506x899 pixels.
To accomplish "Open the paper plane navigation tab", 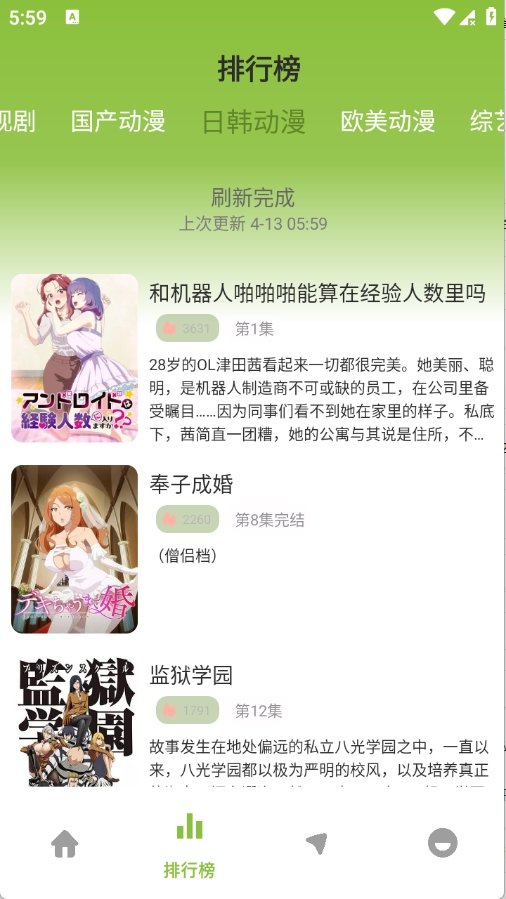I will 316,844.
